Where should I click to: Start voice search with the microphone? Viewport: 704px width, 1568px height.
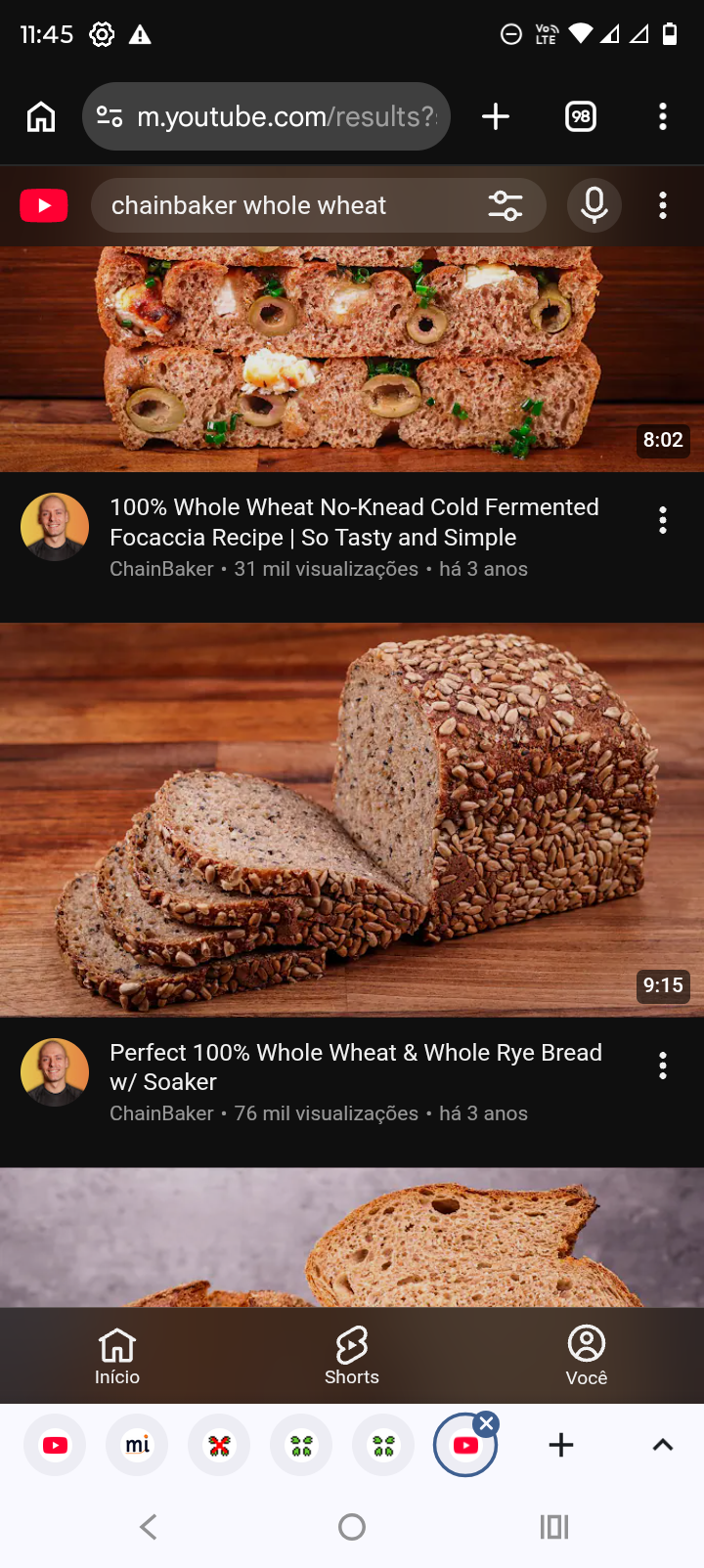[594, 205]
